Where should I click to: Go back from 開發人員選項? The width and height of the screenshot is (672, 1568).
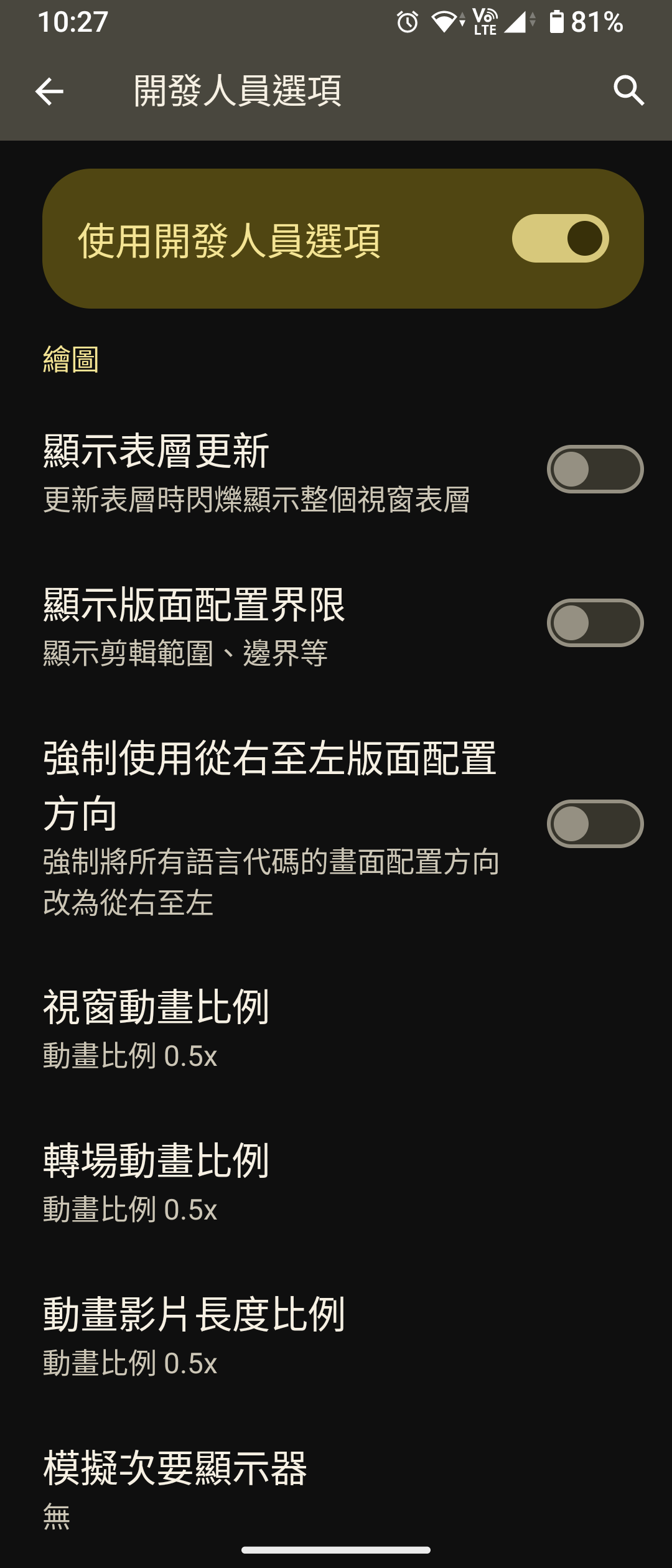click(x=49, y=91)
